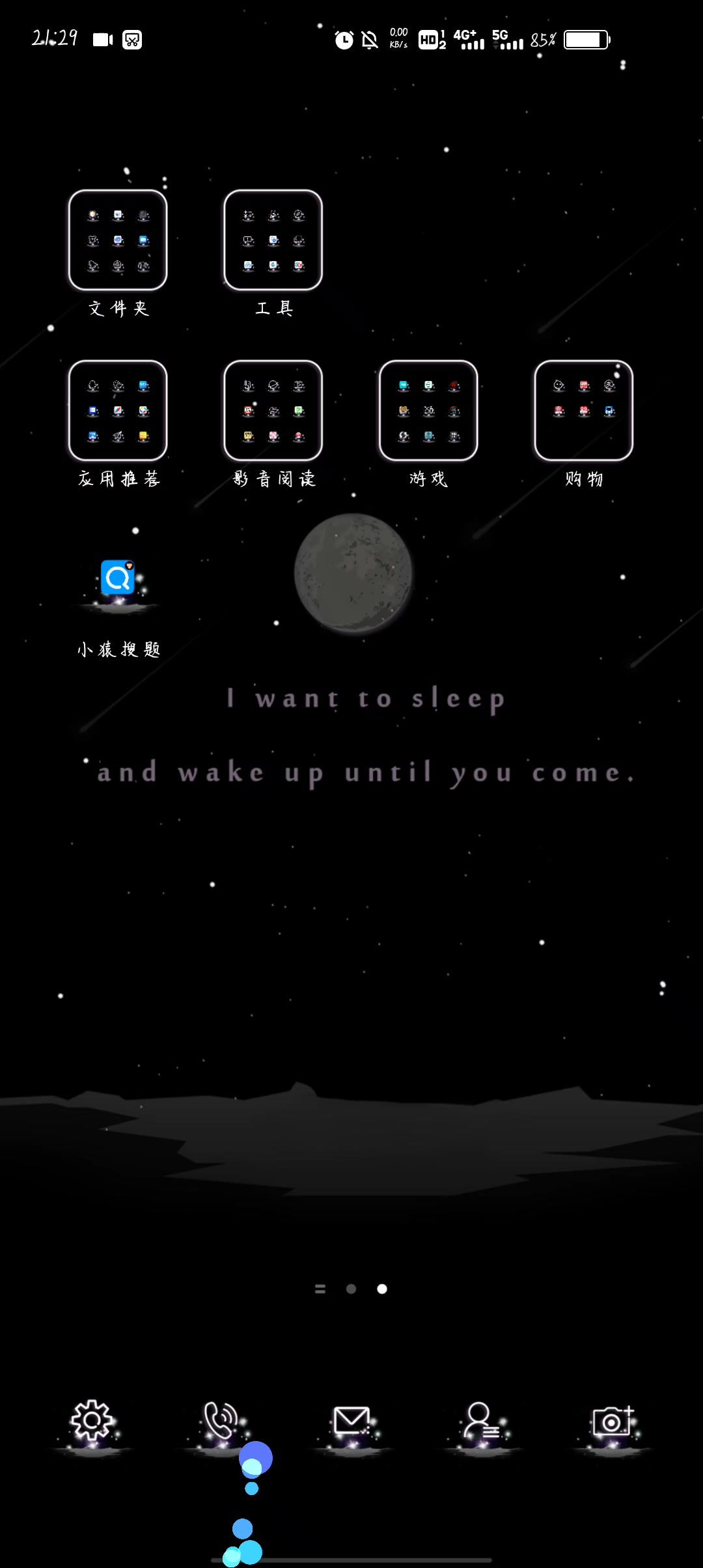
Task: Launch the 小猿搜题 app
Action: pyautogui.click(x=118, y=580)
